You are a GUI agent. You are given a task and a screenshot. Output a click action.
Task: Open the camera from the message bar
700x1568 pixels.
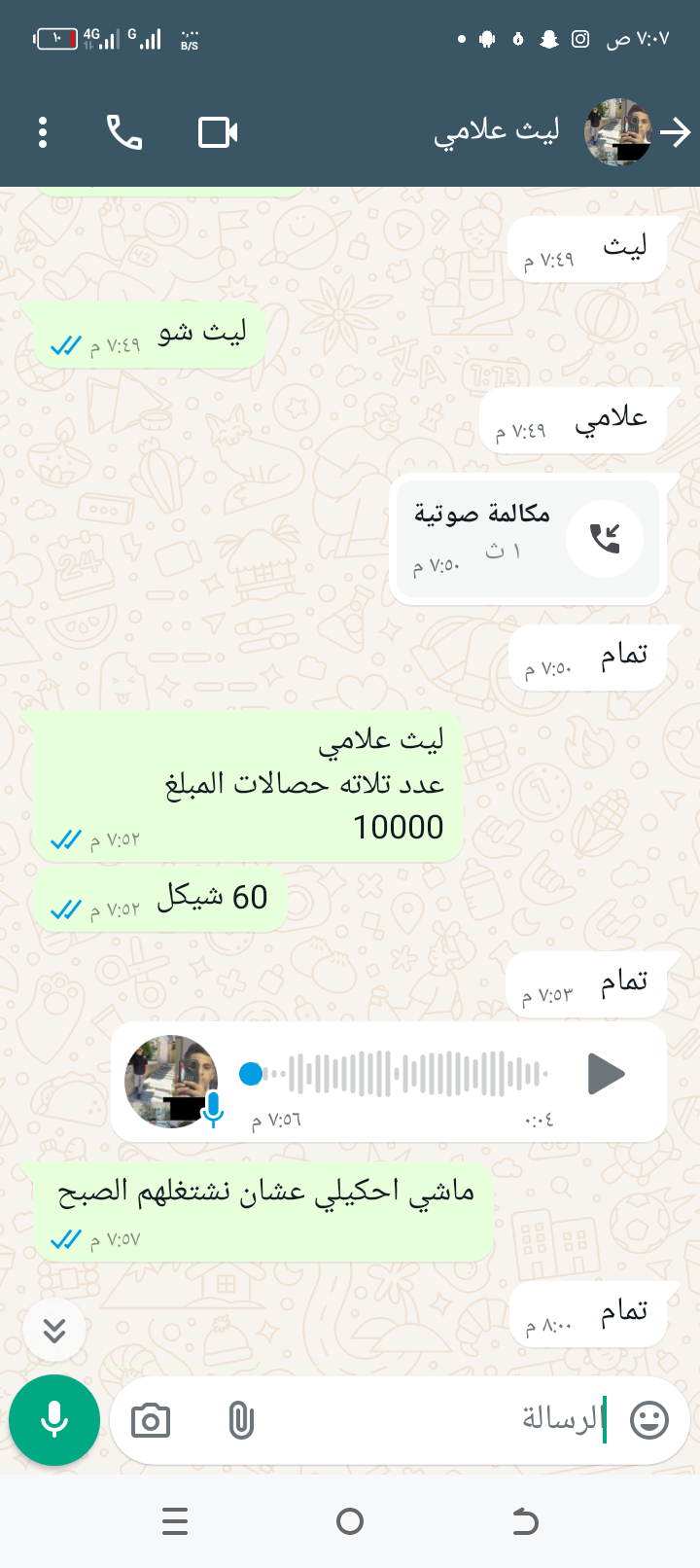pos(151,1421)
